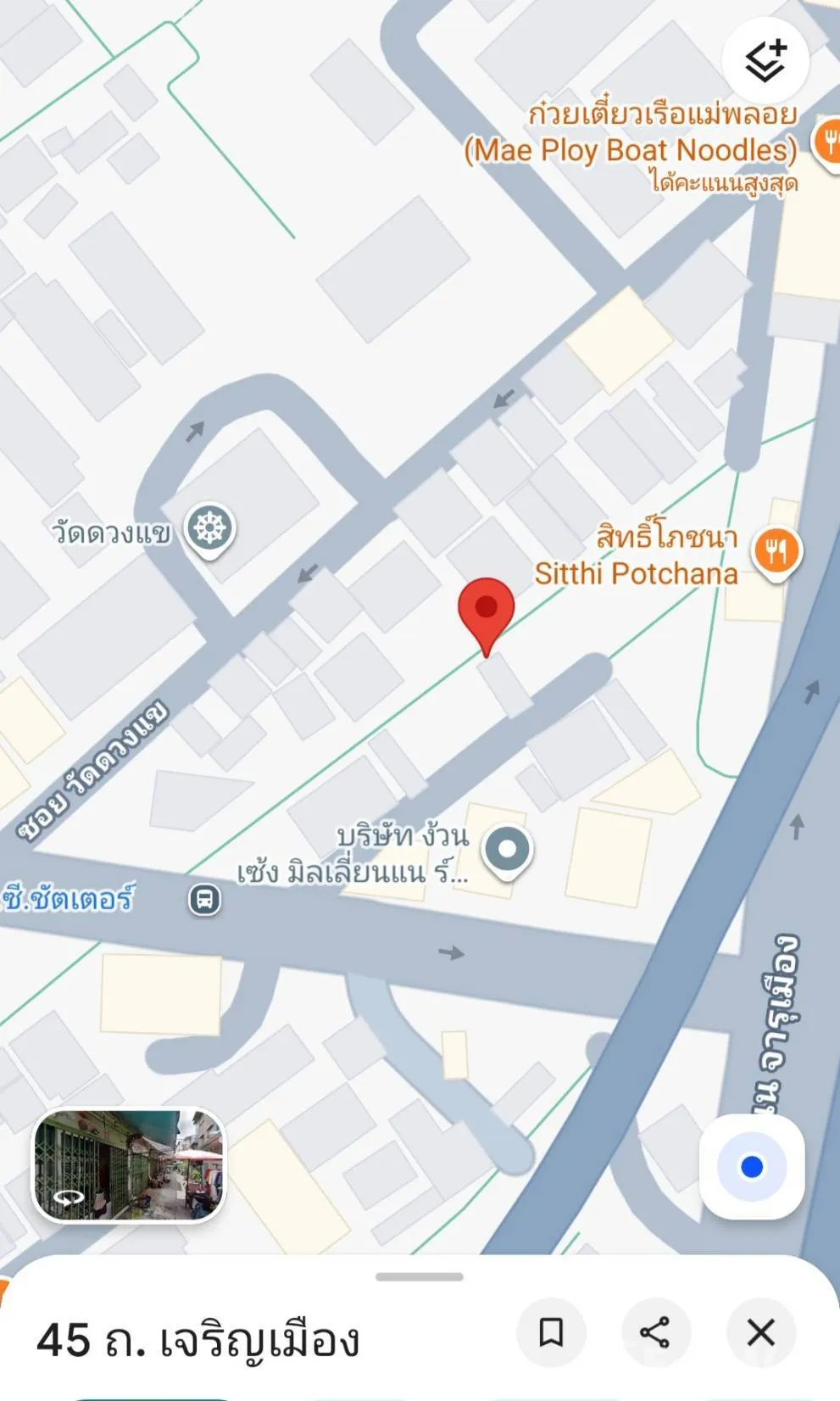
Task: Tap the Mae Ploy Boat Noodles restaurant pin
Action: [827, 142]
